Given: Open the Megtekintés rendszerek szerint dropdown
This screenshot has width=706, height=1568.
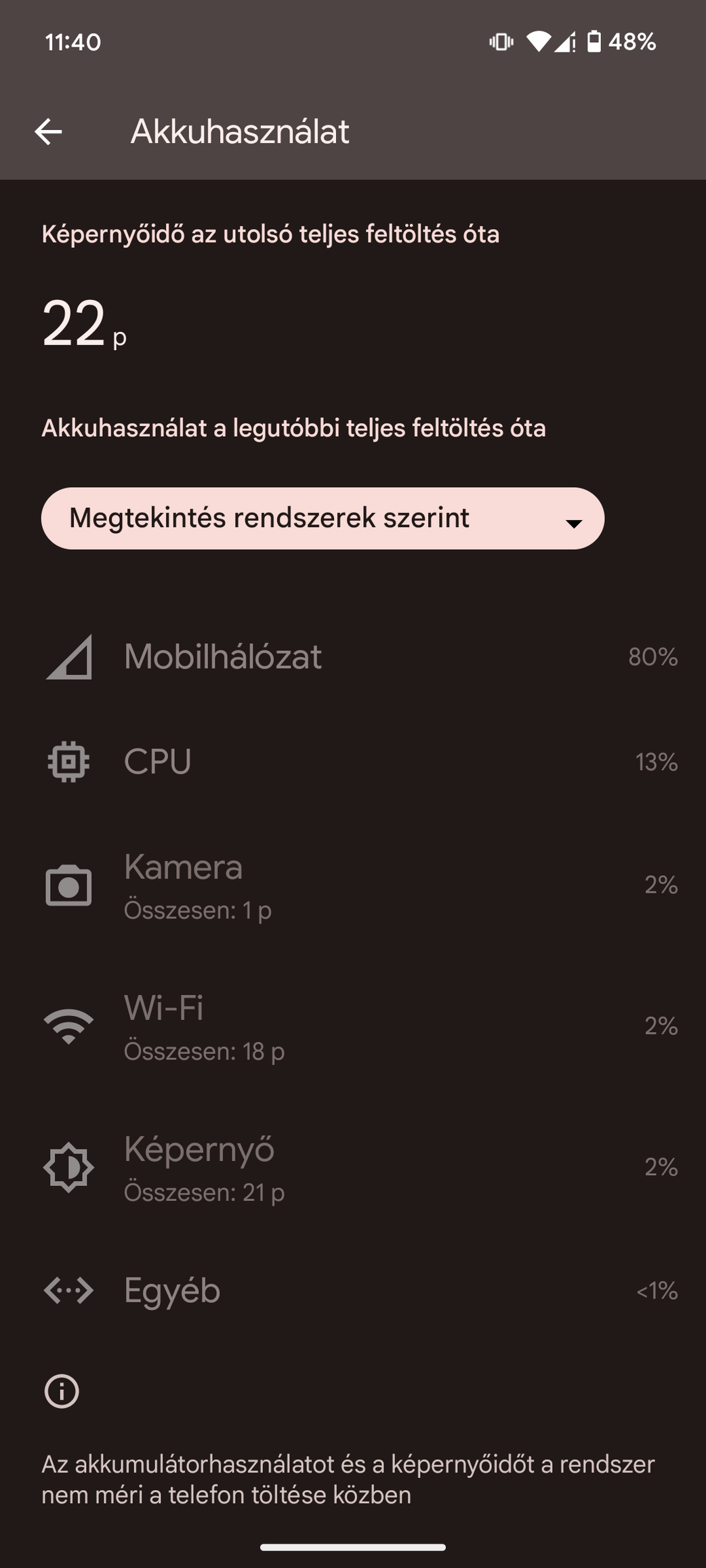Looking at the screenshot, I should coord(323,518).
